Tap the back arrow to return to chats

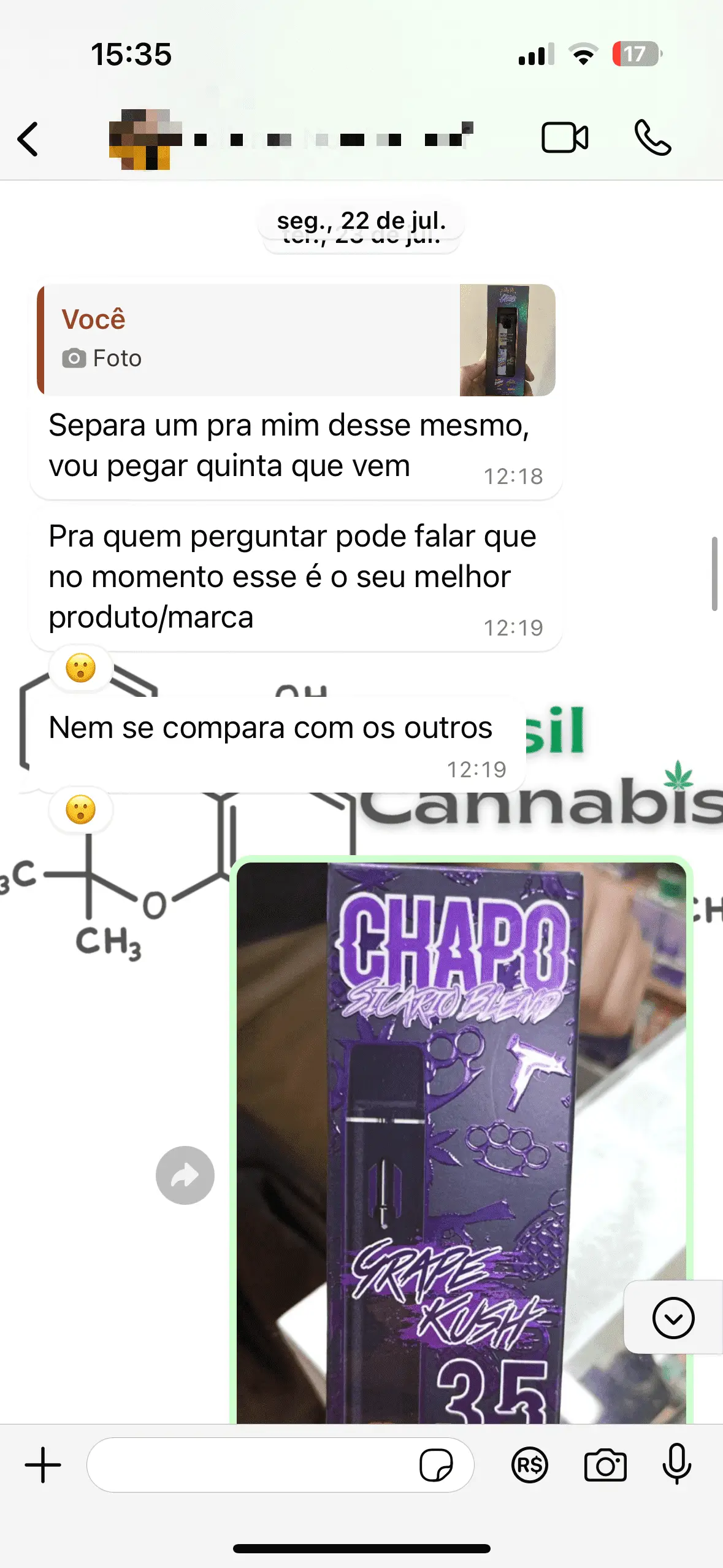[x=27, y=137]
